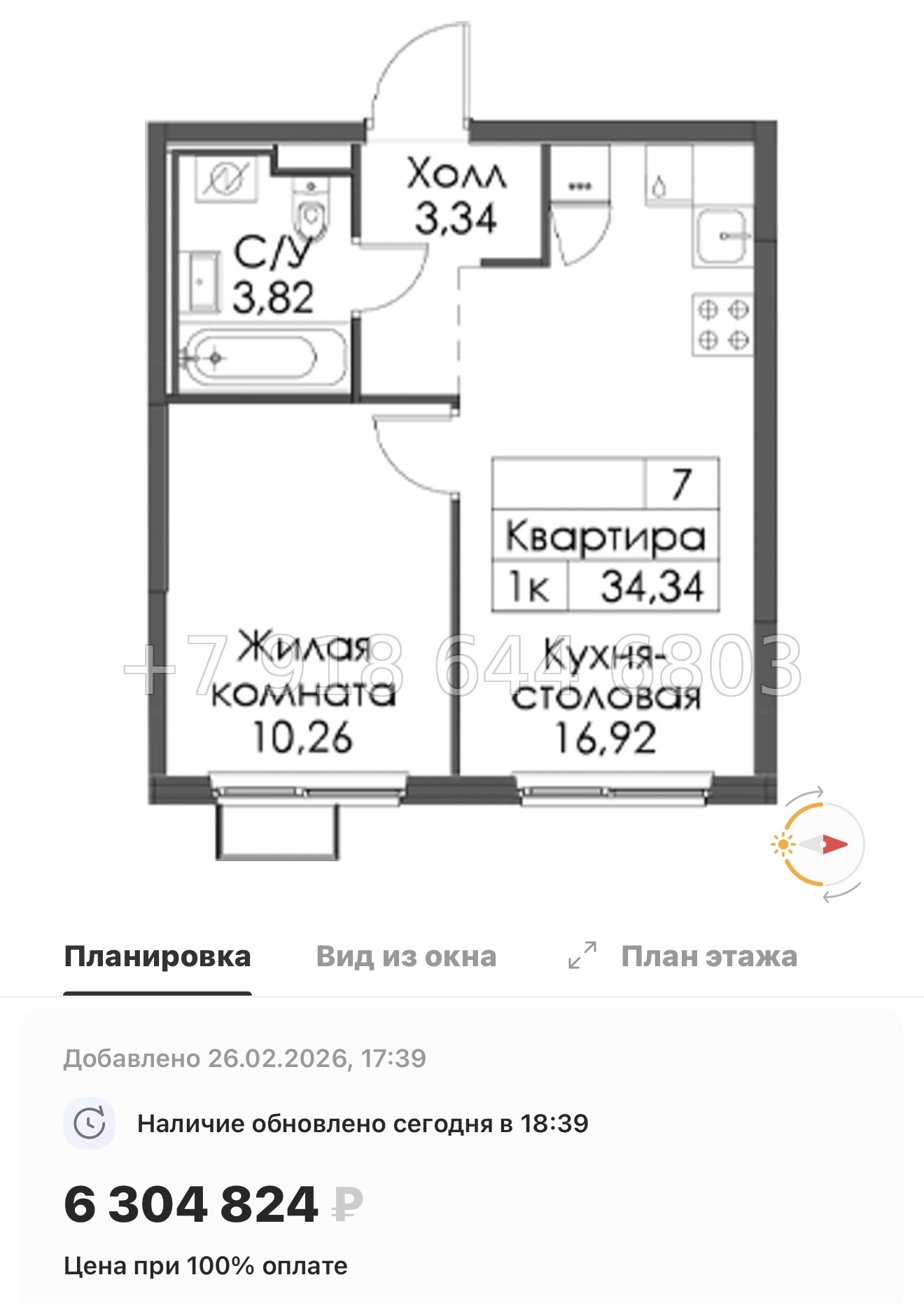Click the compass rose on the floor plan
924x1303 pixels.
pyautogui.click(x=822, y=844)
